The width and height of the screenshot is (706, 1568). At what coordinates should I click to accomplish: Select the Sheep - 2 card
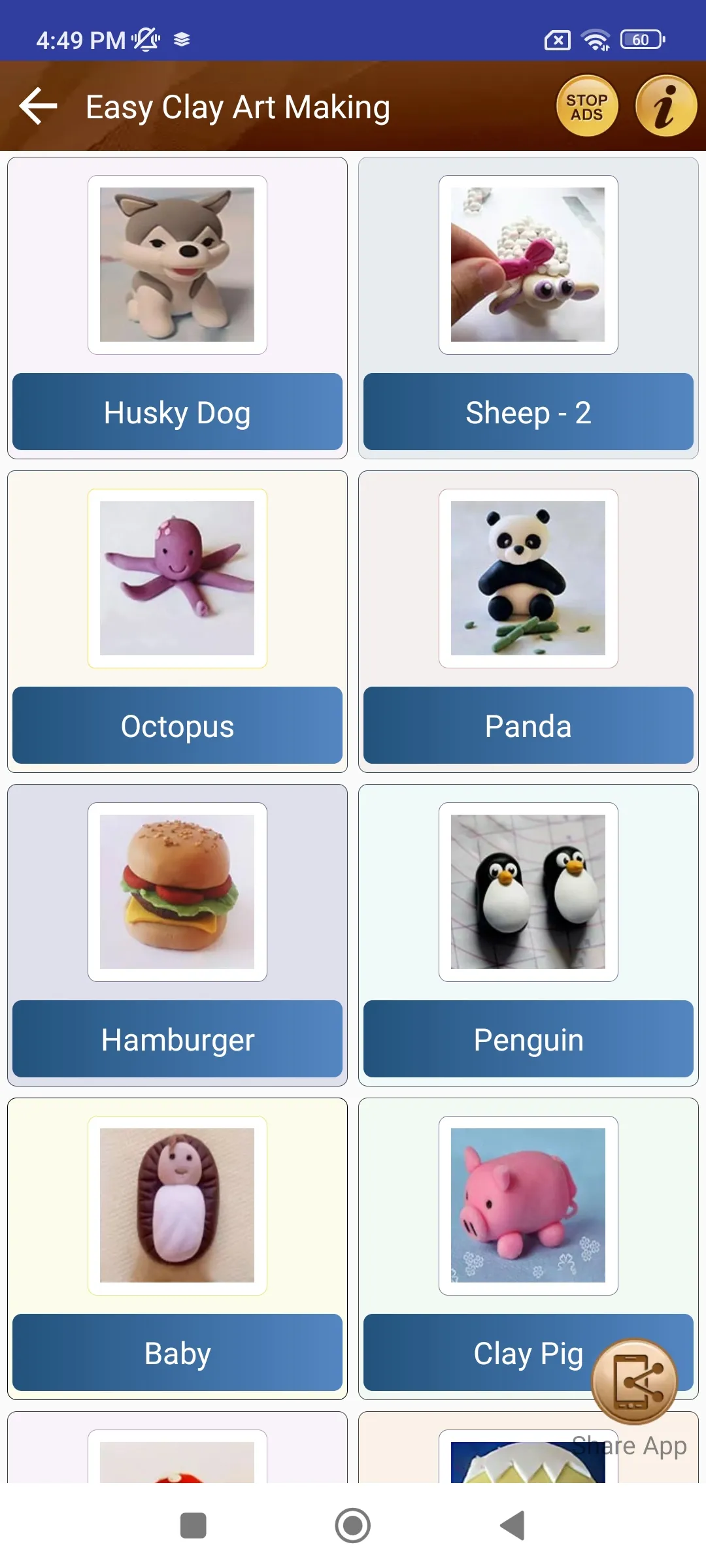pos(528,308)
